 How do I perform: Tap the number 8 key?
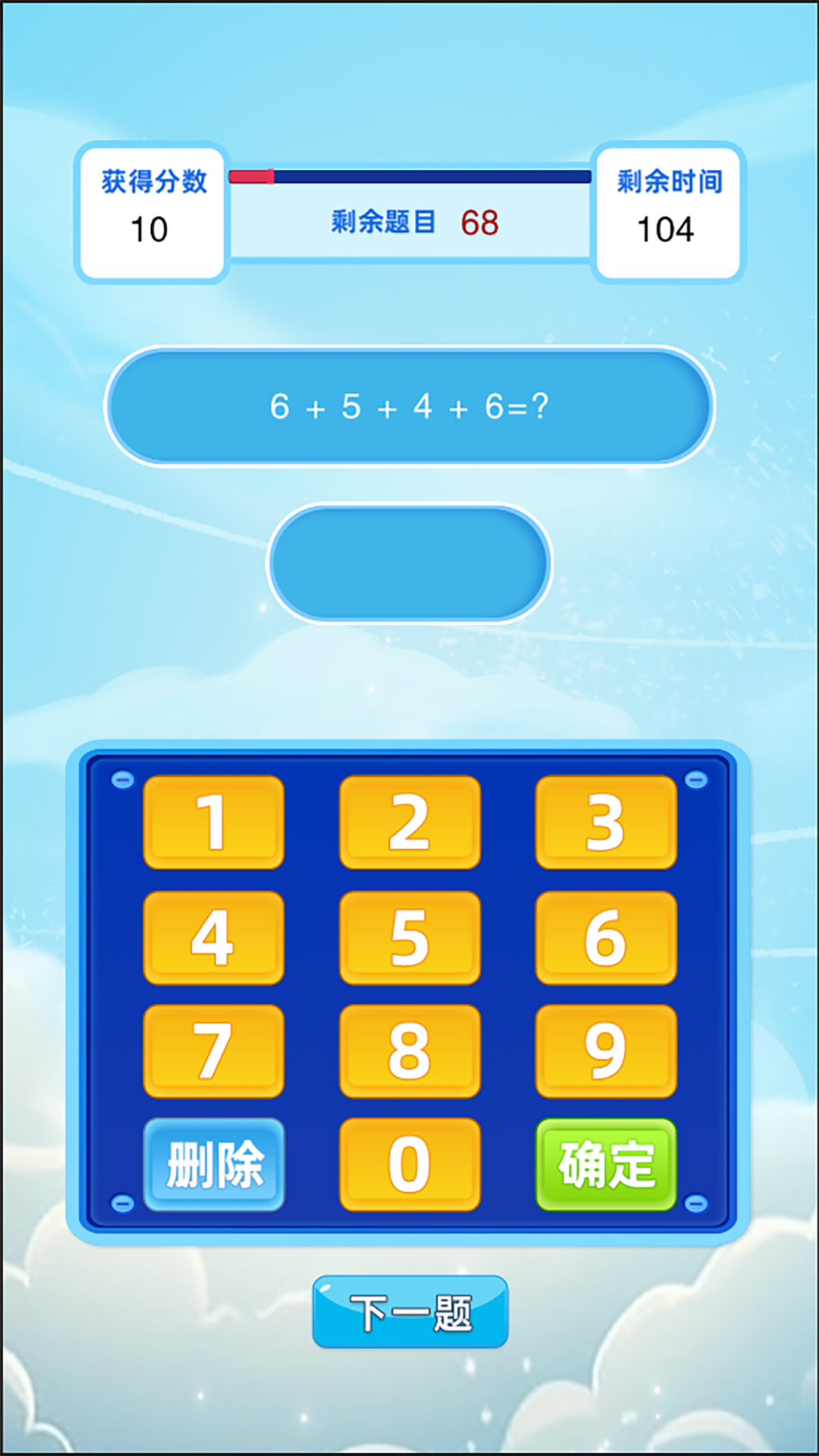point(409,1051)
